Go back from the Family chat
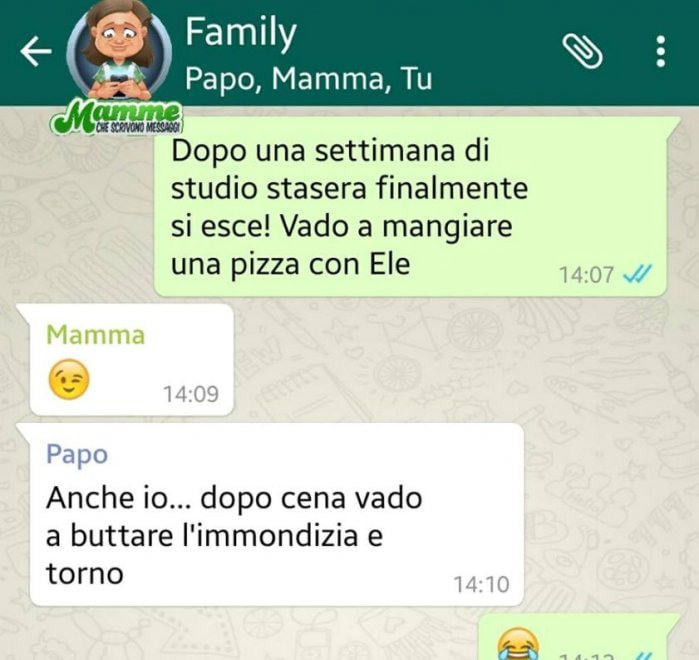699x660 pixels. pos(36,54)
